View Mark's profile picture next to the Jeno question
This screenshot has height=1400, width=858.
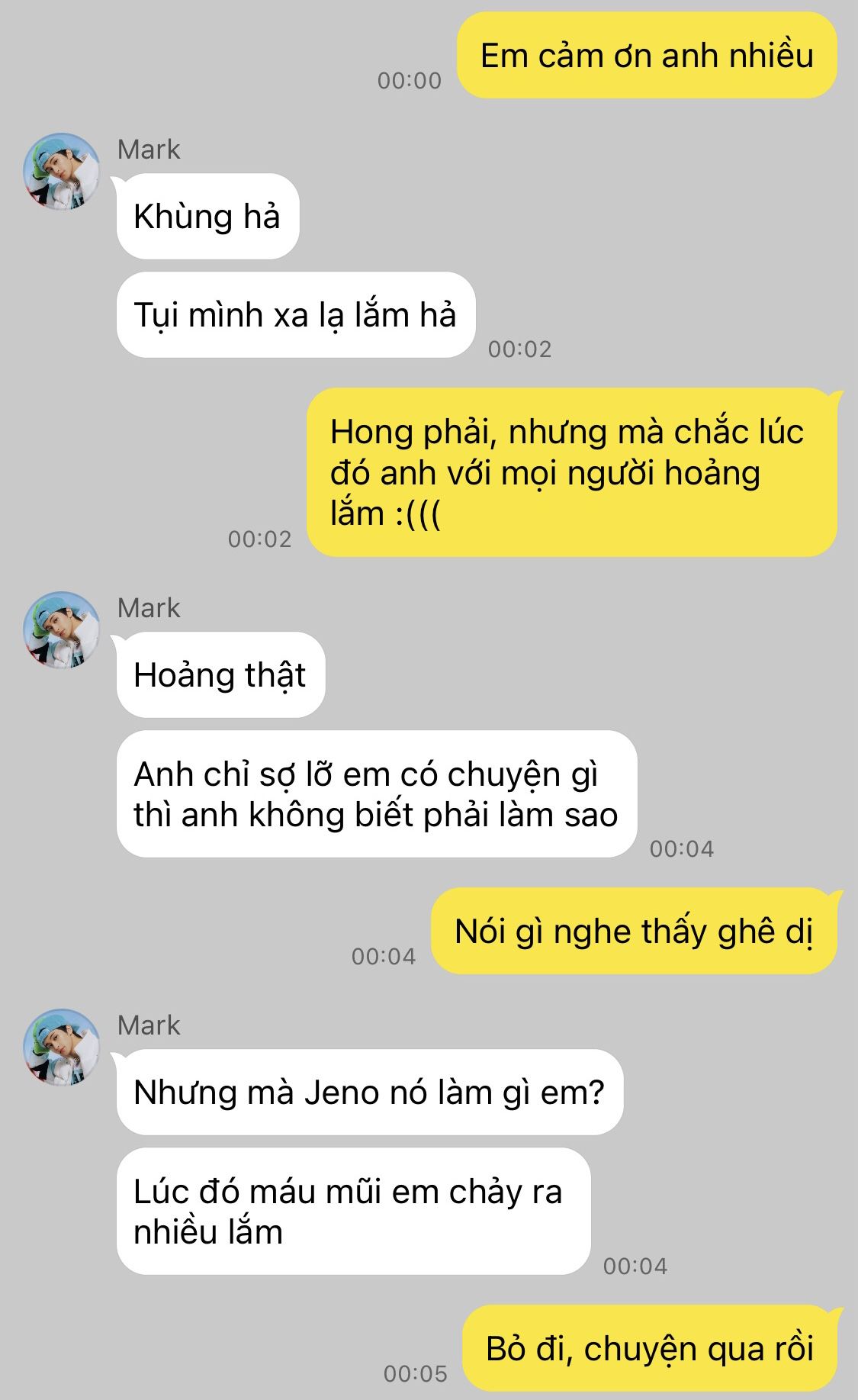(x=62, y=1048)
